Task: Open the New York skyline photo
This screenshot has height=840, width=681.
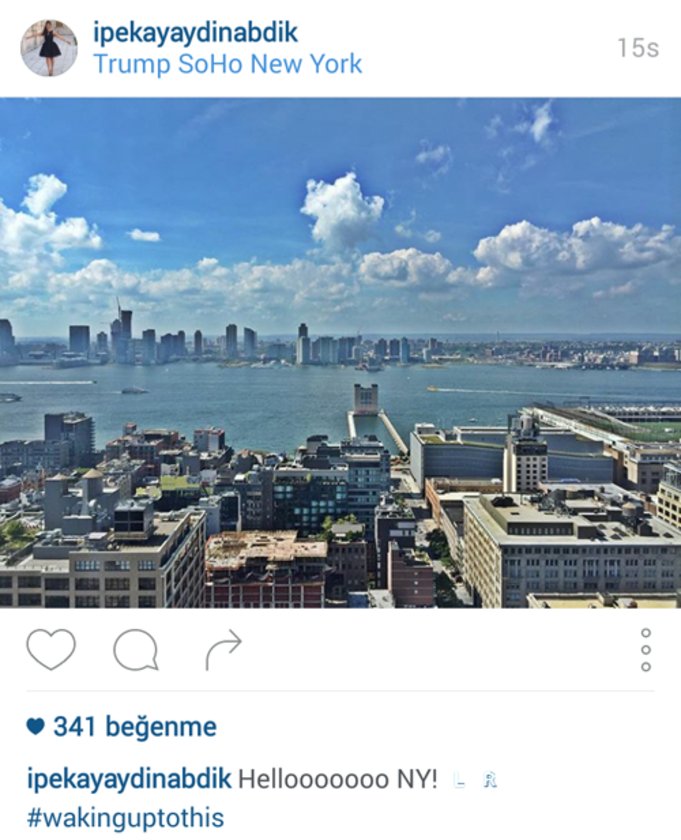Action: pyautogui.click(x=340, y=353)
